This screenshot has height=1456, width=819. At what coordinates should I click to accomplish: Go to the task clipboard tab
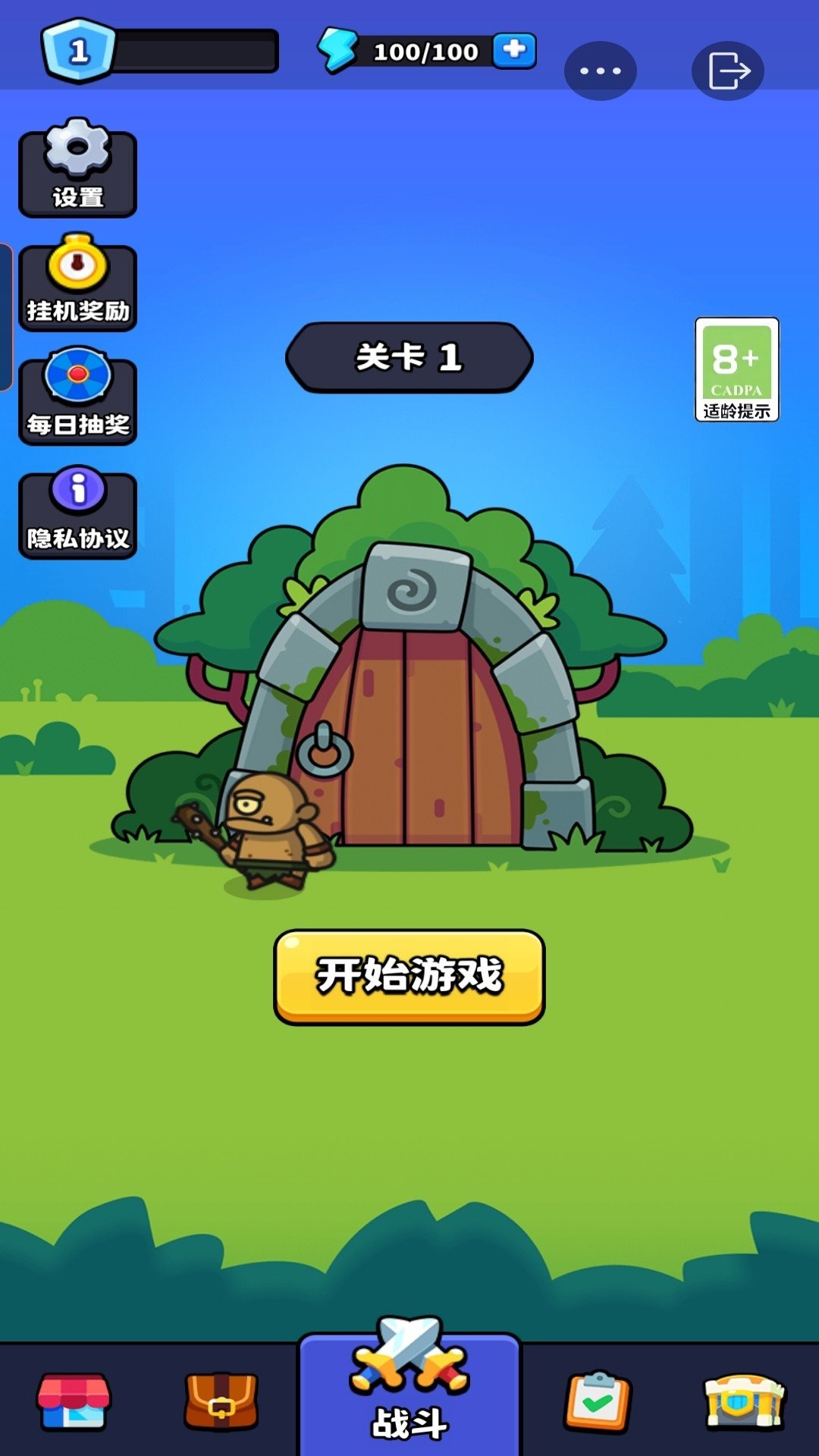point(598,1401)
